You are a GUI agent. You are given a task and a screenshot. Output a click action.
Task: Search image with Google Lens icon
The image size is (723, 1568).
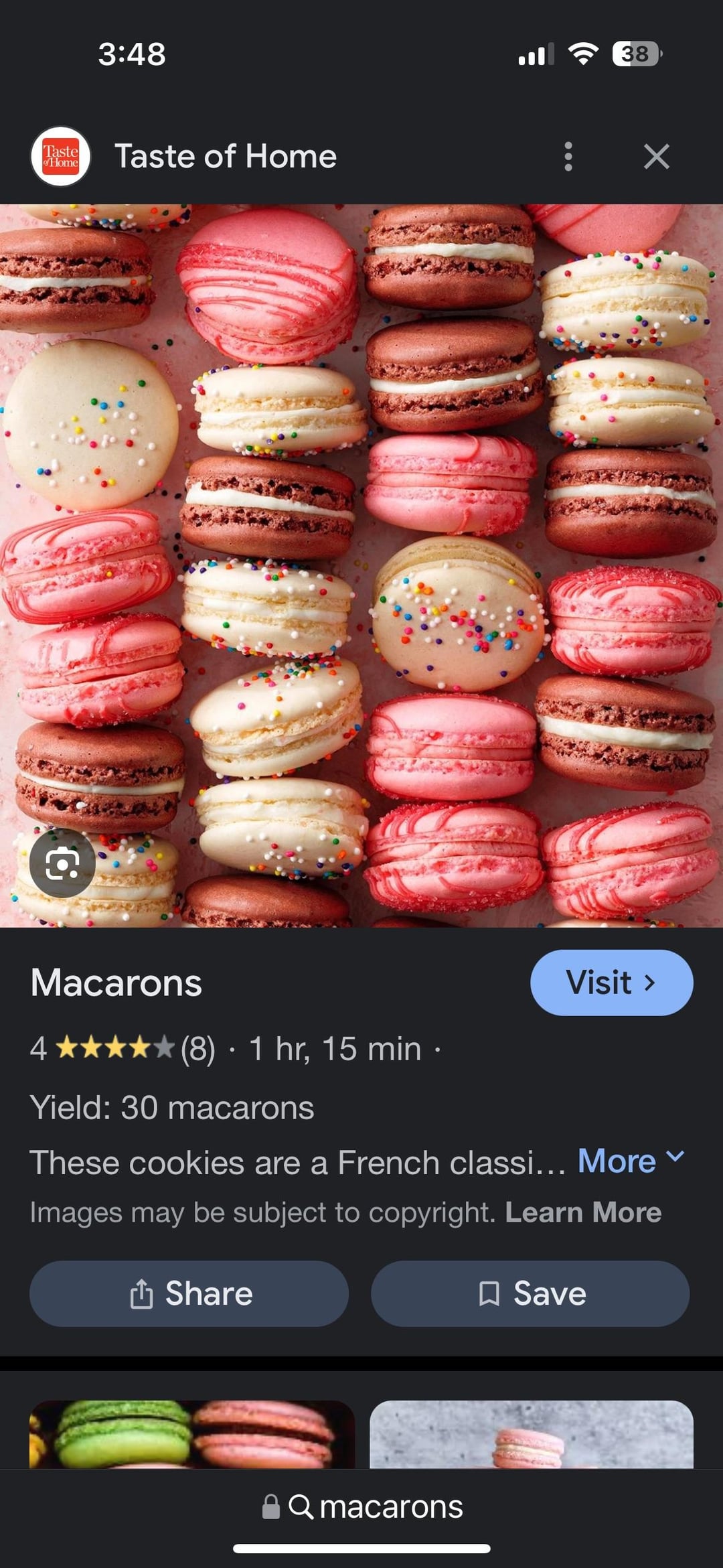(62, 863)
